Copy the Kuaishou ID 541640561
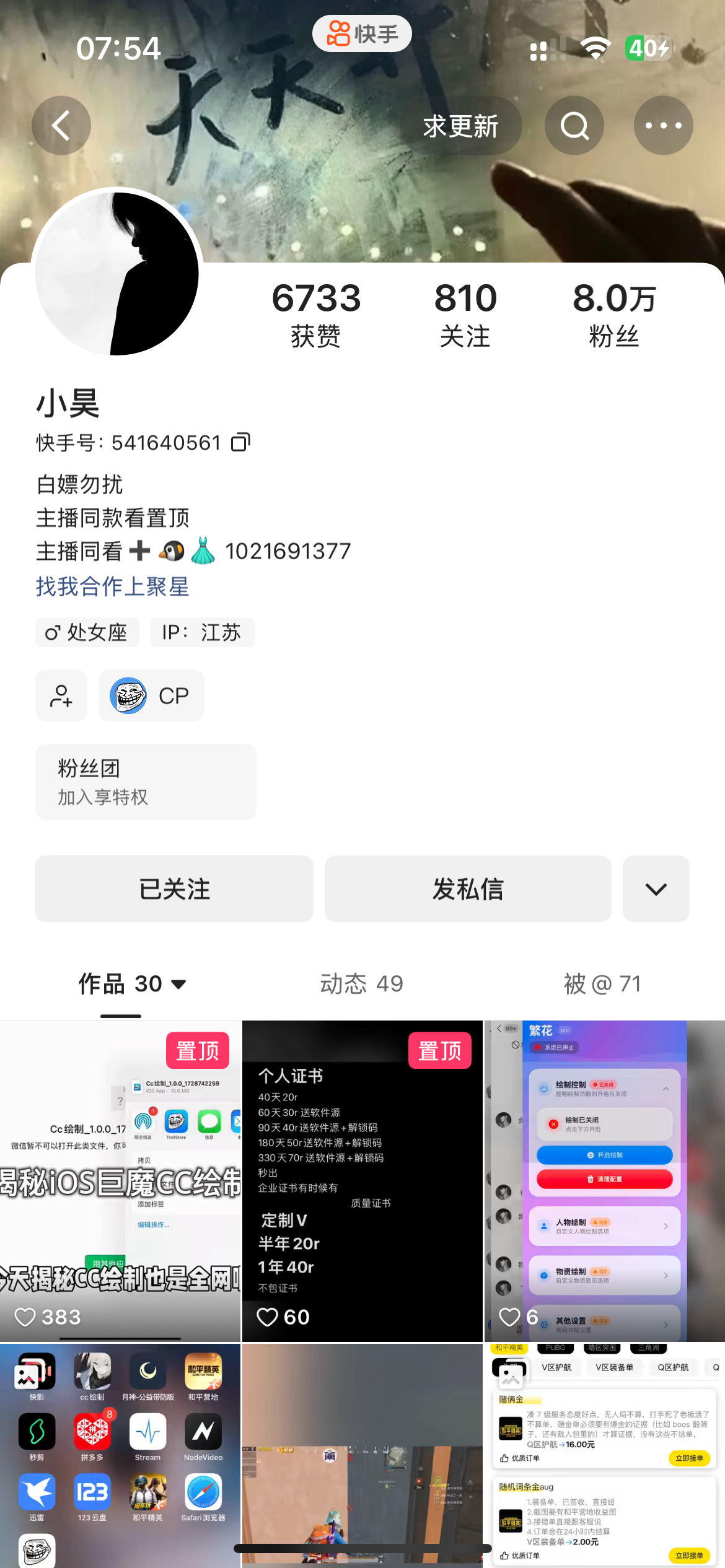 coord(241,442)
